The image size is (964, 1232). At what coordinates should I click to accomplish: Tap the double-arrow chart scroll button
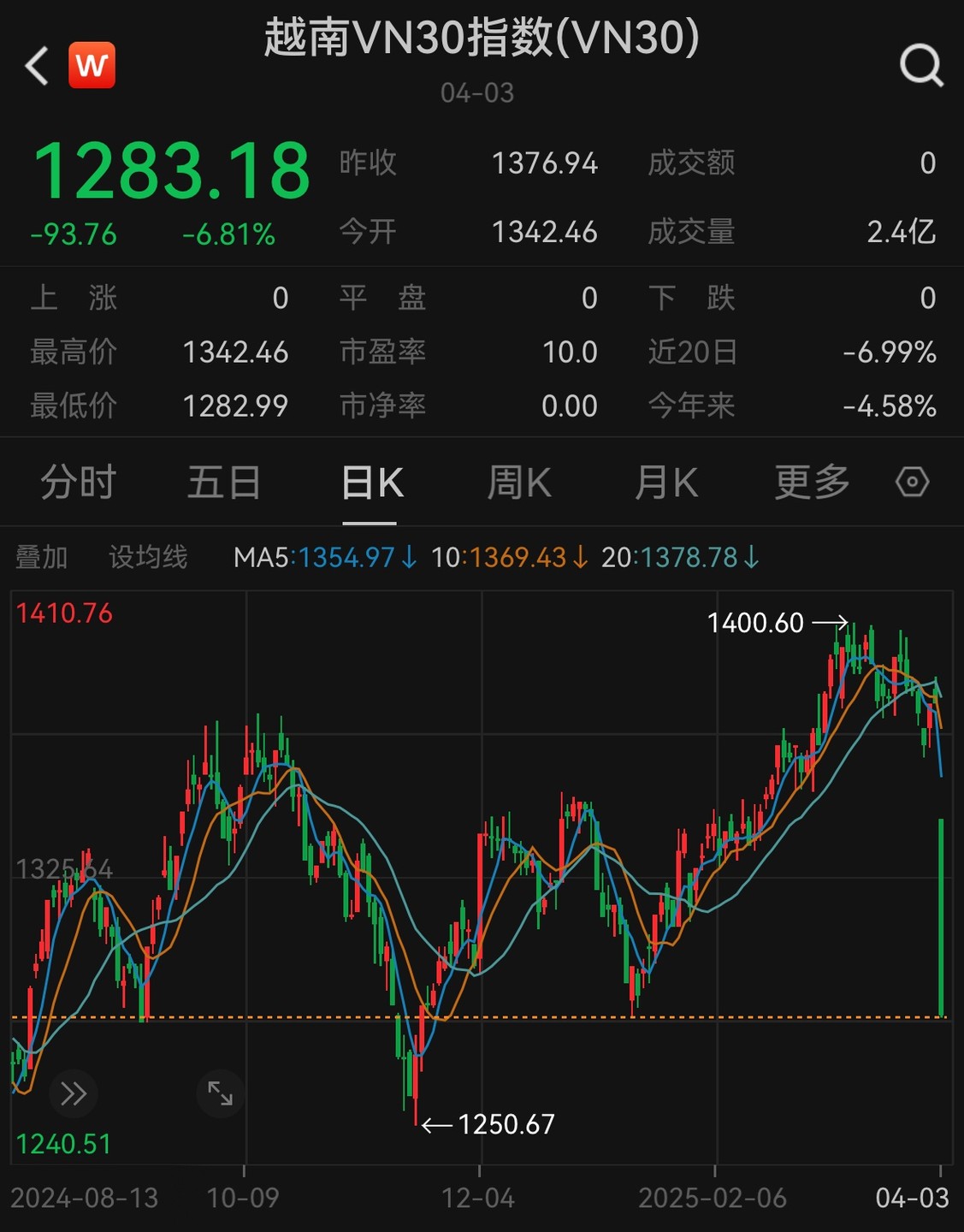(x=74, y=1093)
